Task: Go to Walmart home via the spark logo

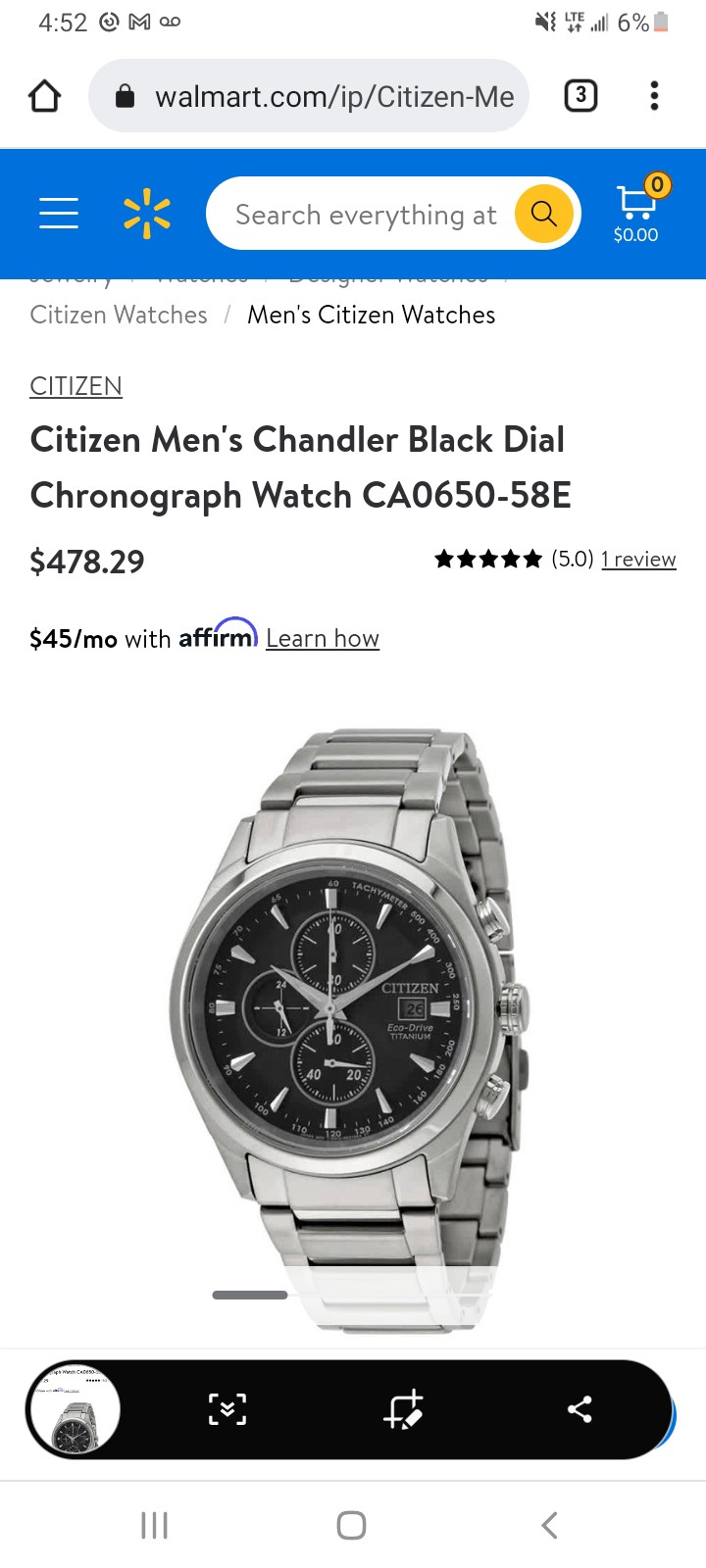Action: (x=147, y=214)
